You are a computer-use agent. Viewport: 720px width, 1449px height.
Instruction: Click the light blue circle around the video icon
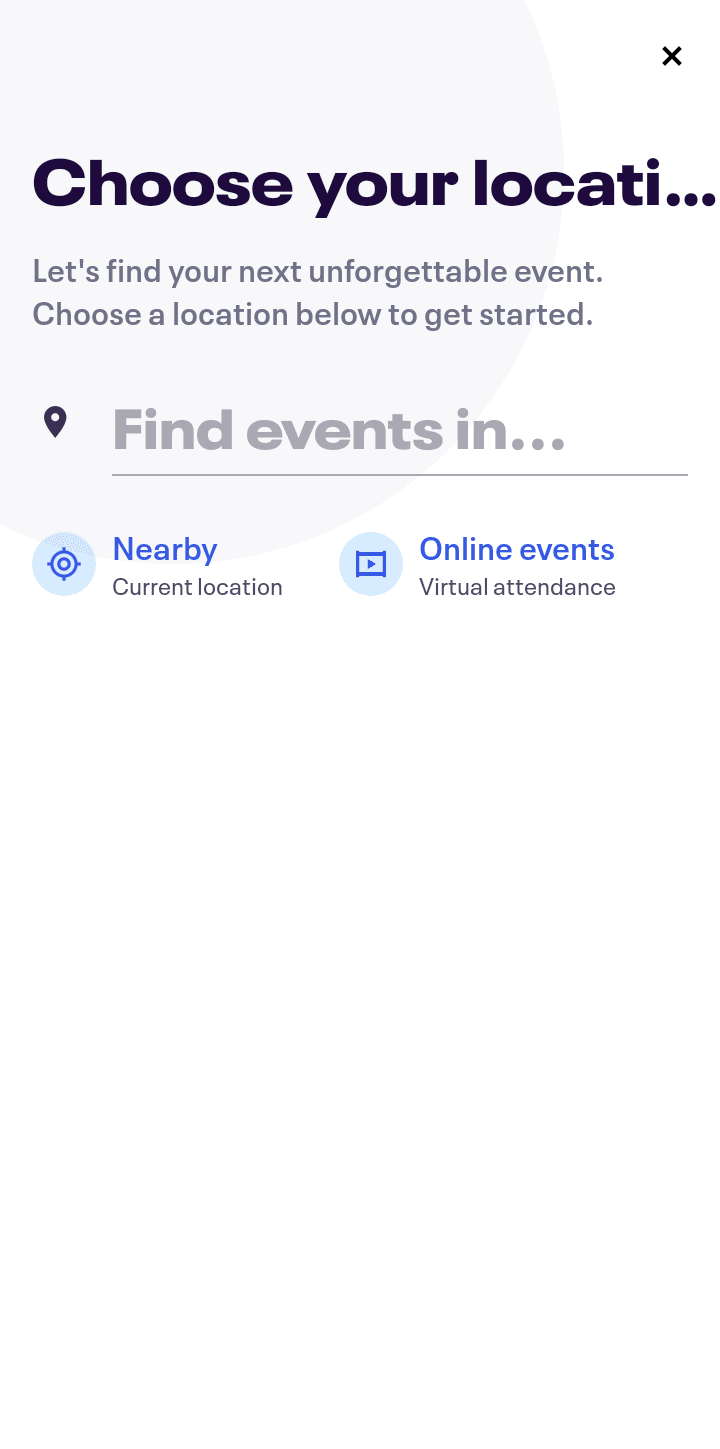pos(371,564)
